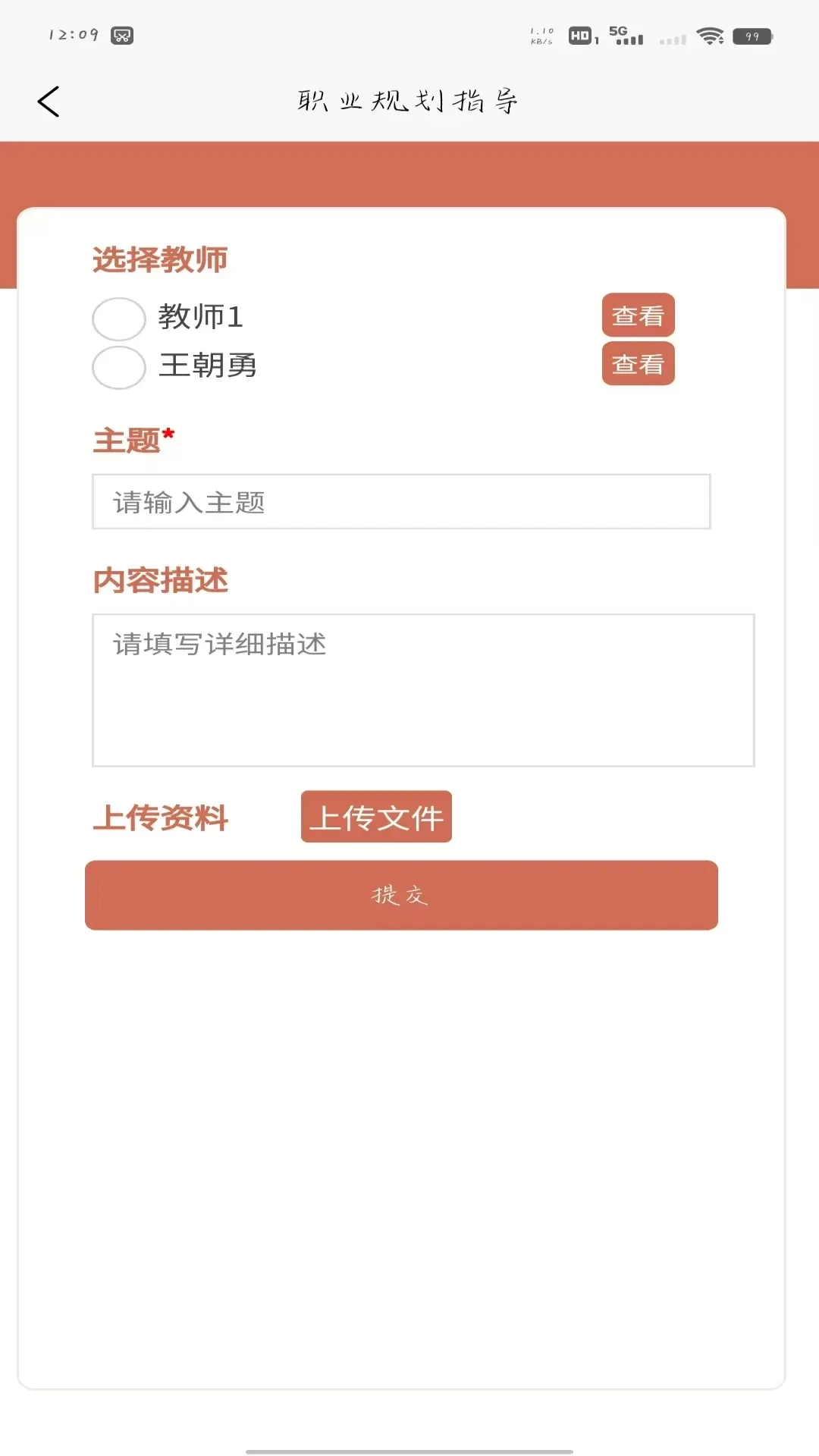This screenshot has width=819, height=1456.
Task: Tap the 5G signal strength icon
Action: pyautogui.click(x=623, y=34)
